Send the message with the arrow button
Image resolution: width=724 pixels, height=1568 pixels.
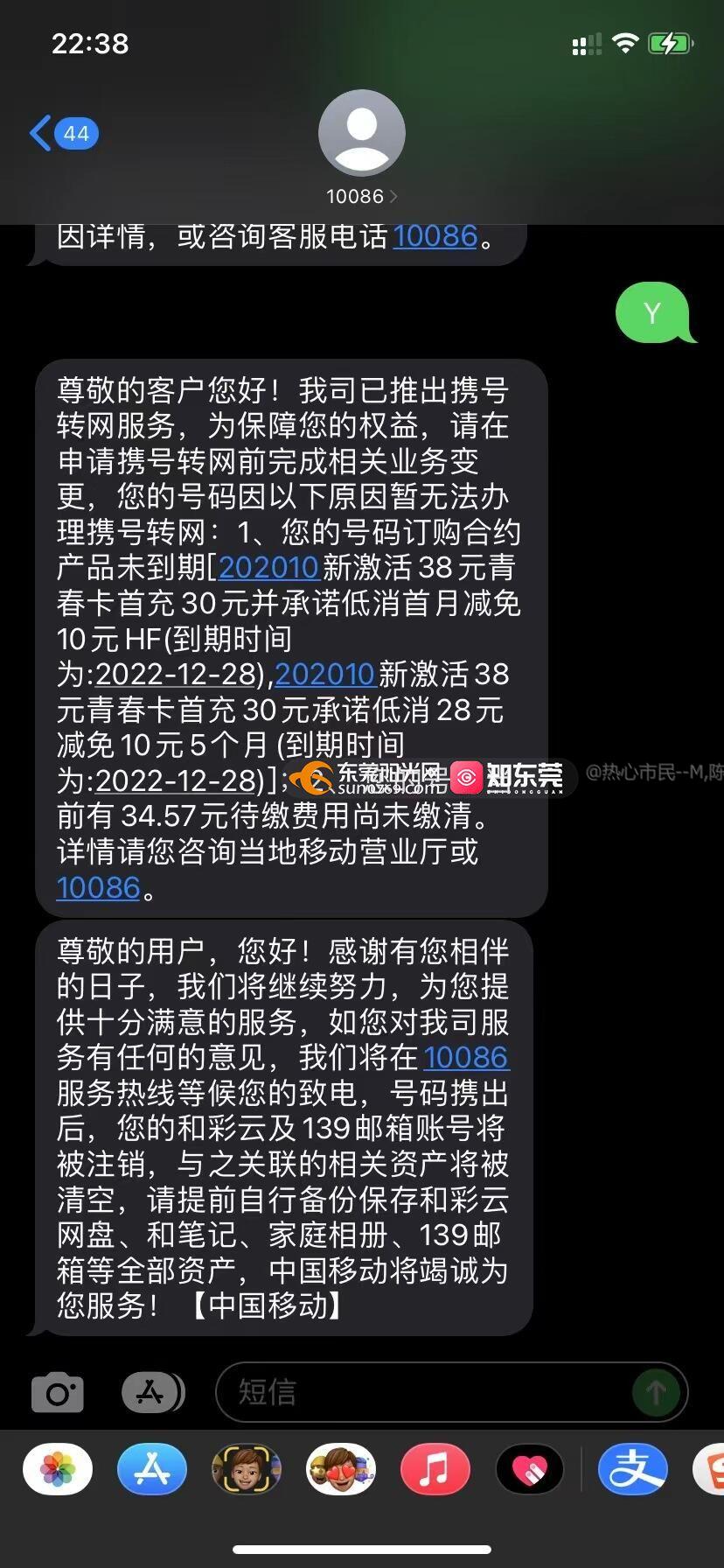click(x=656, y=1392)
